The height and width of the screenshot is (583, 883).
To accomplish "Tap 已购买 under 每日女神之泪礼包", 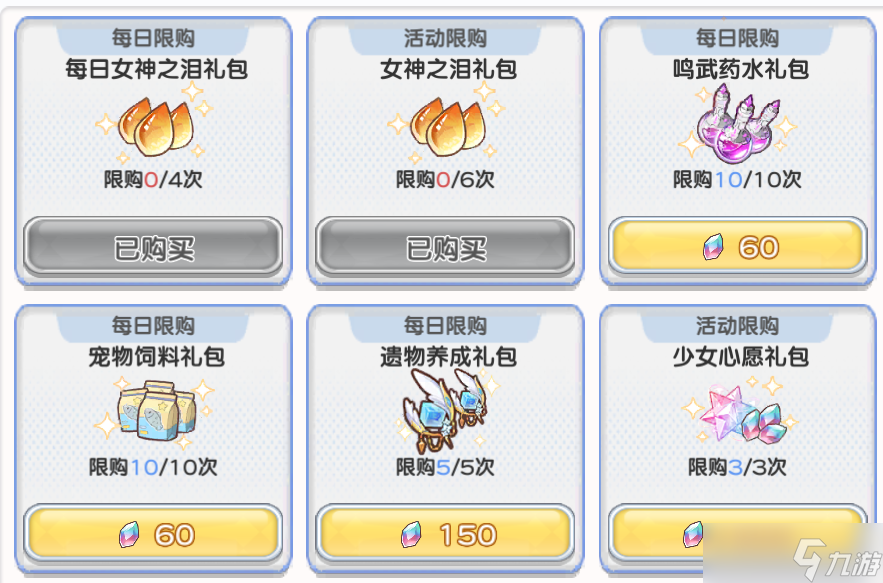I will click(x=154, y=247).
